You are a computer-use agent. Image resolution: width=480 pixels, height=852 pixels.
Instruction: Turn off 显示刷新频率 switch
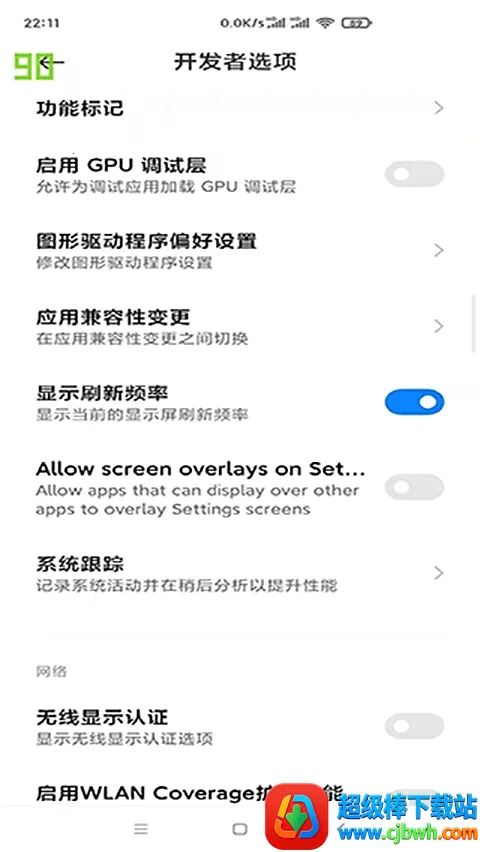(414, 402)
